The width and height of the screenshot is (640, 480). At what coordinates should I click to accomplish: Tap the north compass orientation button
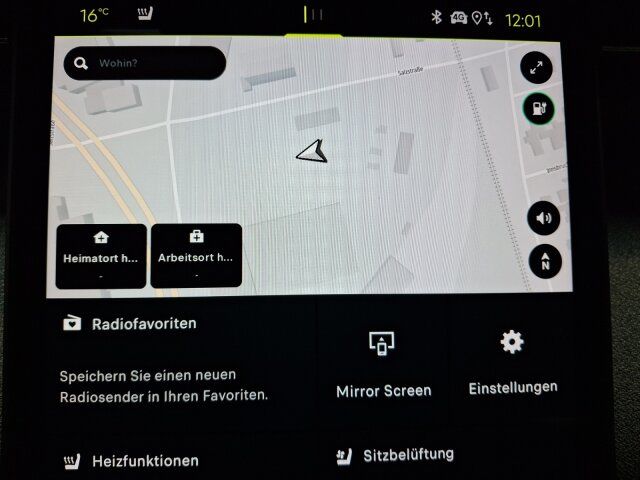545,262
